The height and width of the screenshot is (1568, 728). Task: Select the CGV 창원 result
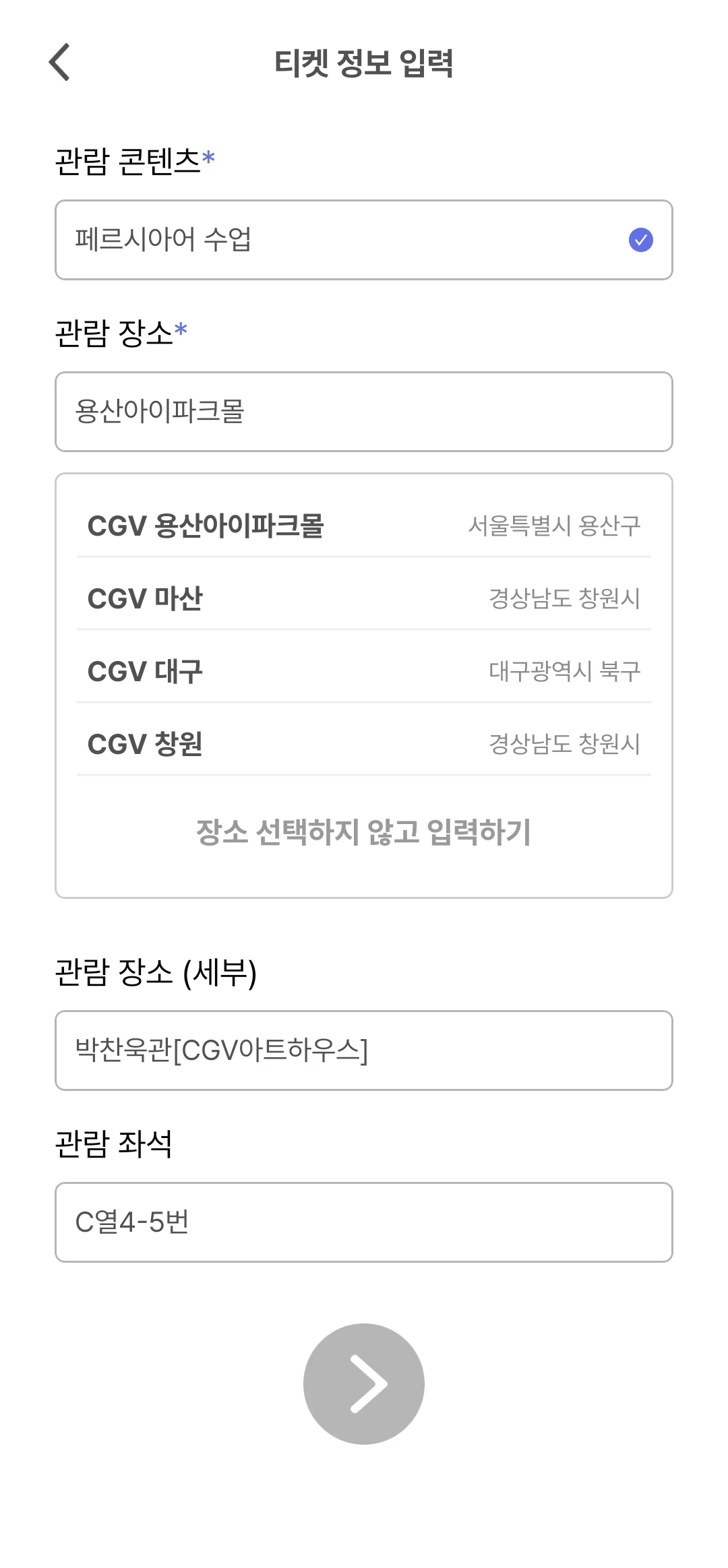(x=364, y=744)
